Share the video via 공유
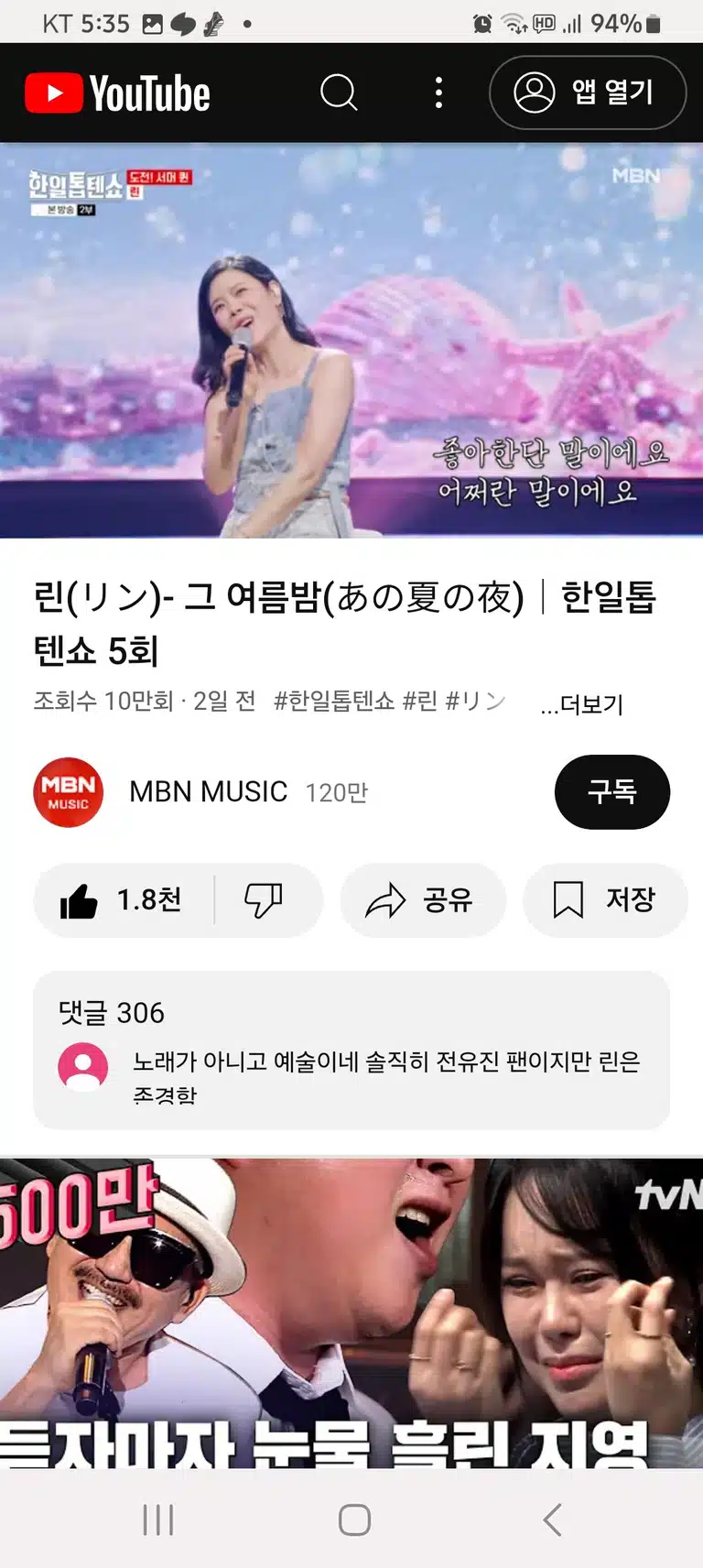This screenshot has height=1568, width=703. point(422,900)
